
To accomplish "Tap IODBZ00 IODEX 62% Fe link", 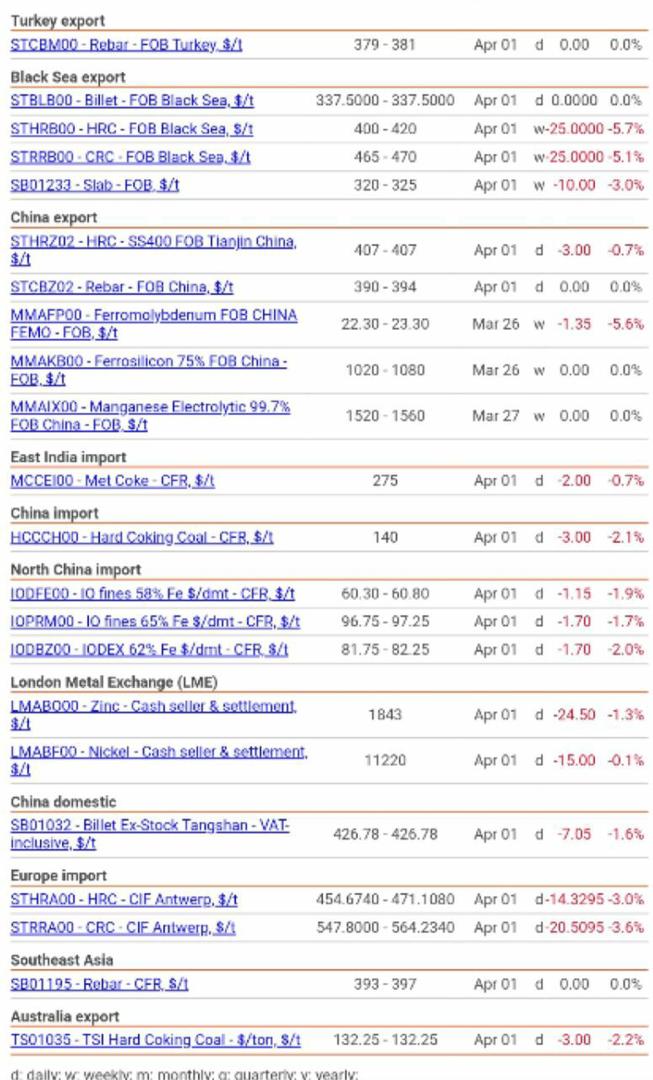I will [x=149, y=650].
